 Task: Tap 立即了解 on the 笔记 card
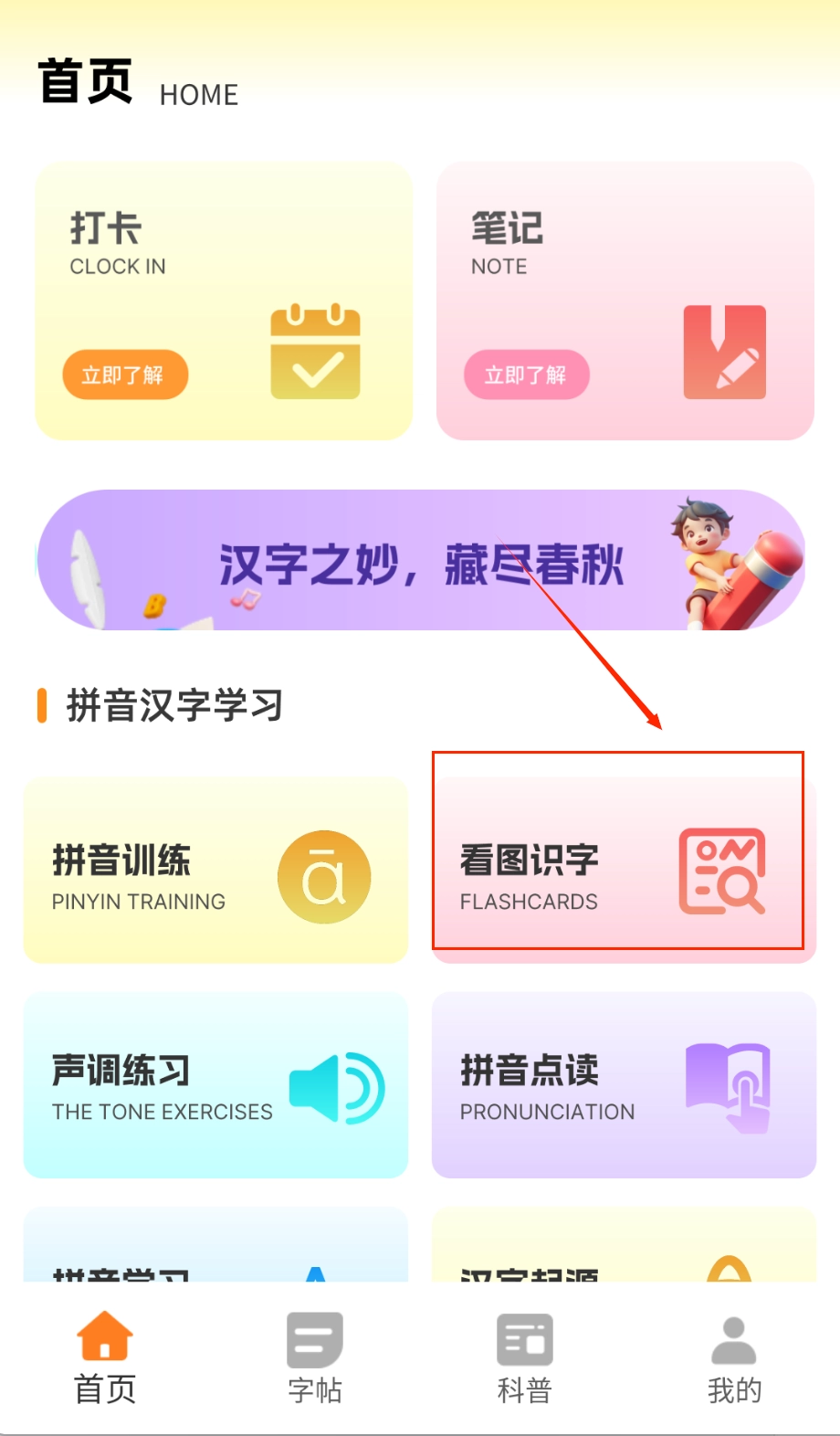[x=526, y=375]
